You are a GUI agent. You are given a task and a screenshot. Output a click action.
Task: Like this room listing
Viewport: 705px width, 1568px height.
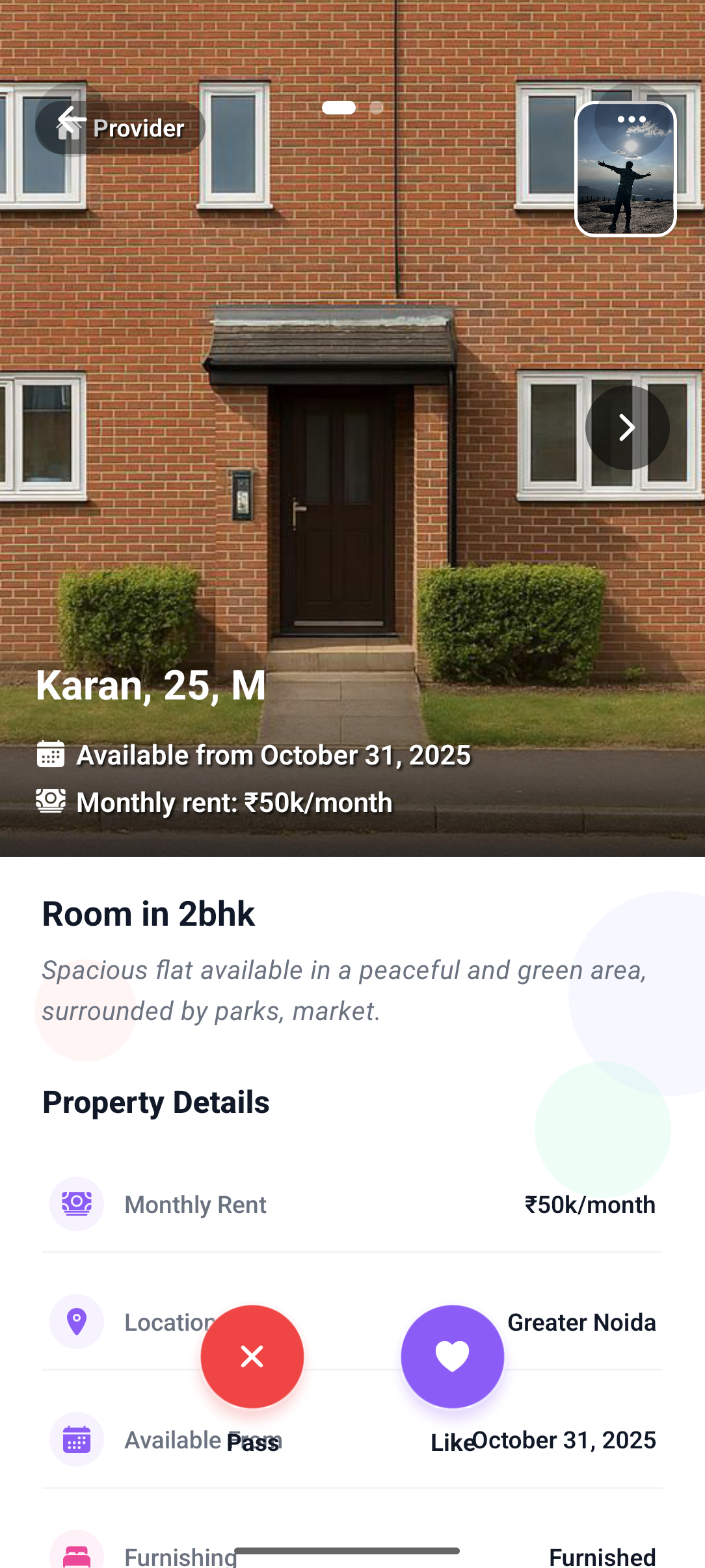[453, 1357]
